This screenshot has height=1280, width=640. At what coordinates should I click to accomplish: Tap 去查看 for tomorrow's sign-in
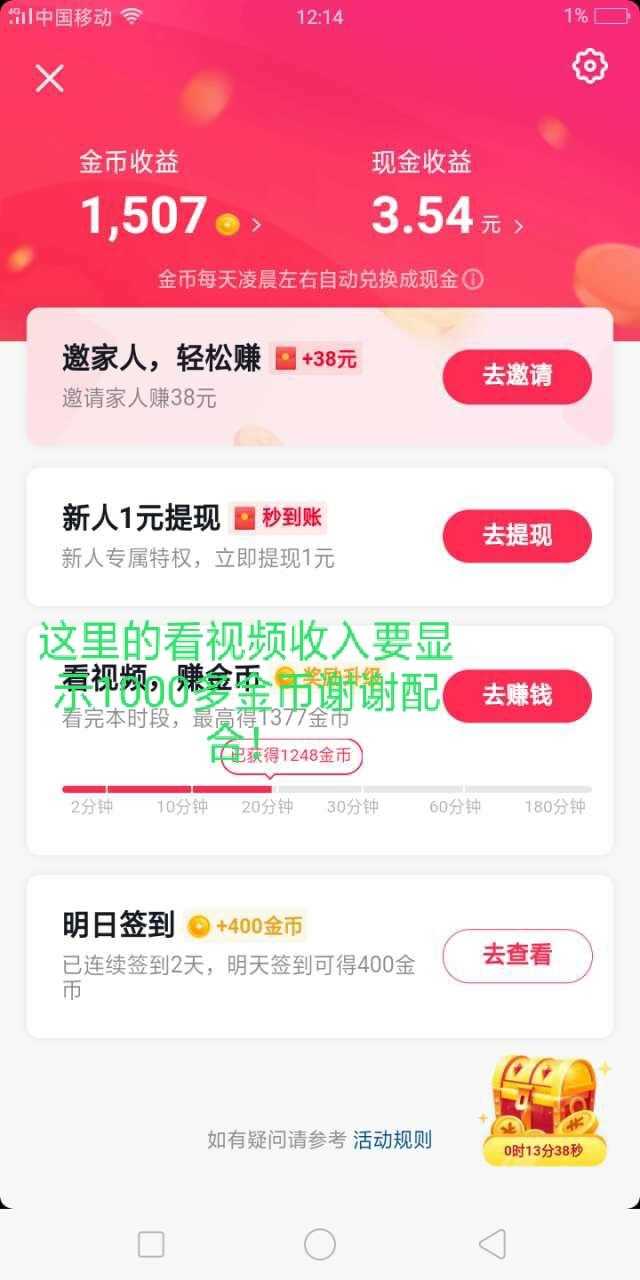point(517,956)
